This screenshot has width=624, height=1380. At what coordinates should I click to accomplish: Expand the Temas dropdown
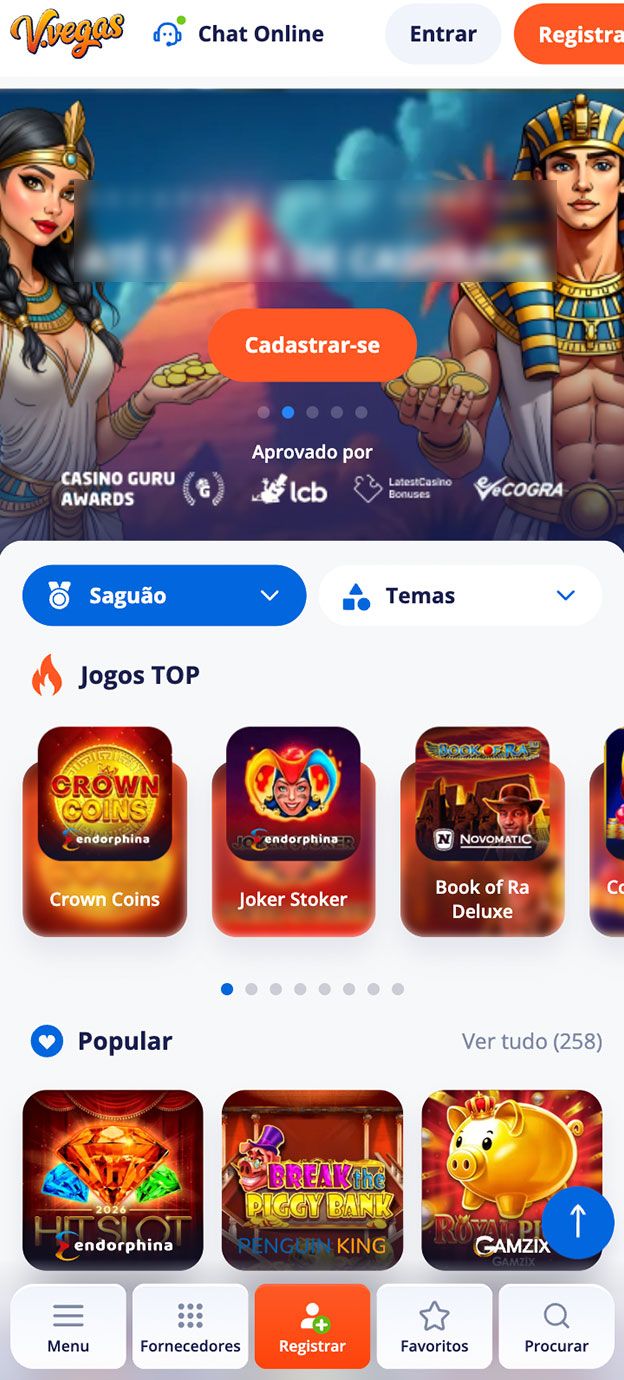[x=460, y=596]
